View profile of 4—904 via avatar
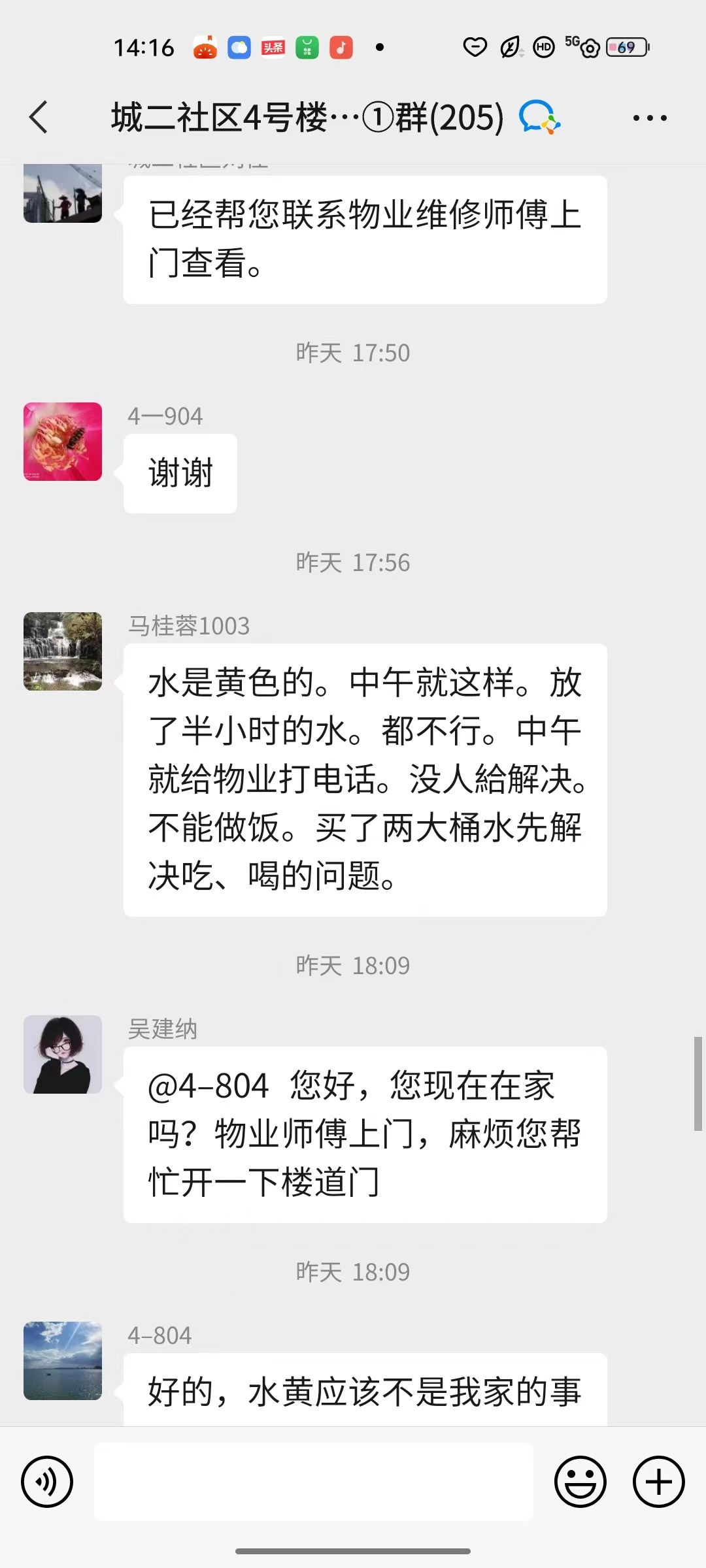 pos(63,442)
